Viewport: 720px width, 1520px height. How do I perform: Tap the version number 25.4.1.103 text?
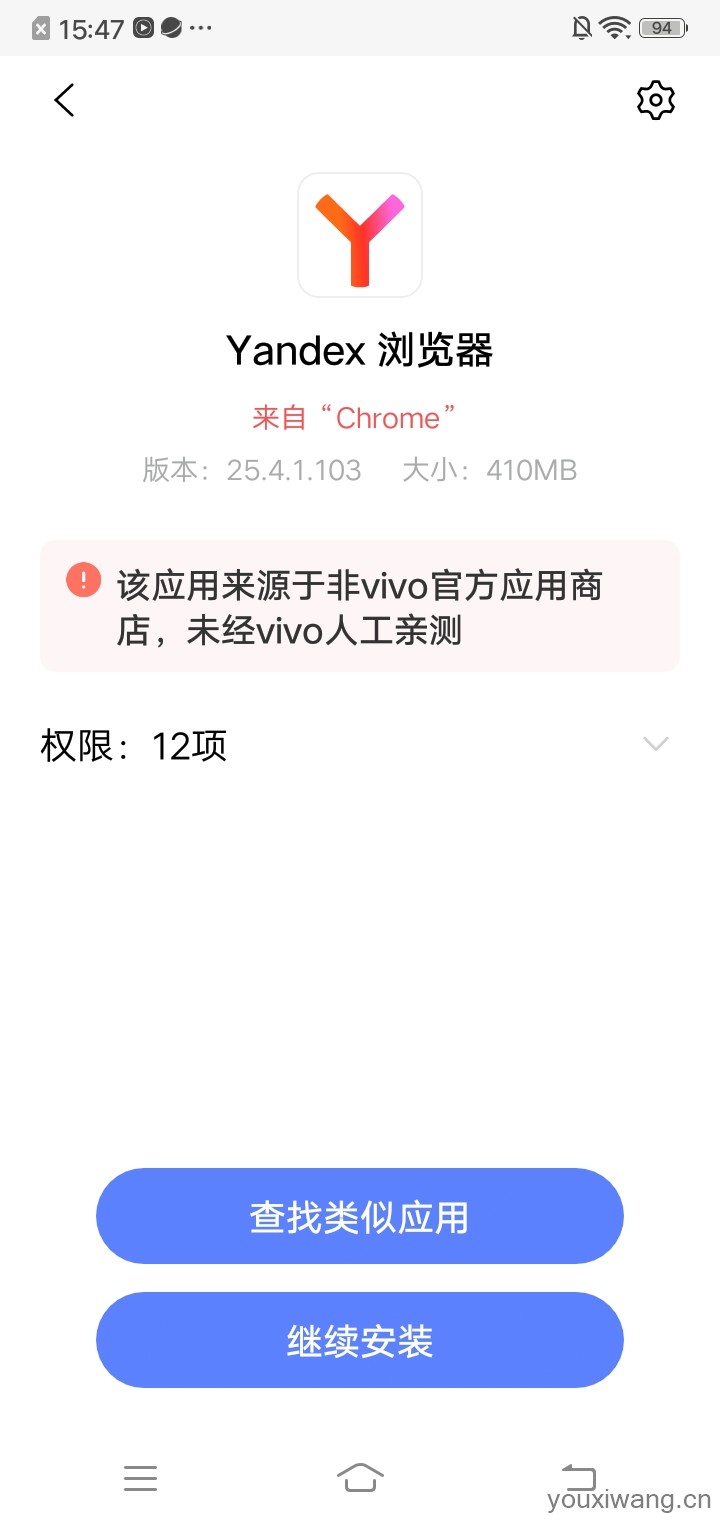(x=295, y=470)
